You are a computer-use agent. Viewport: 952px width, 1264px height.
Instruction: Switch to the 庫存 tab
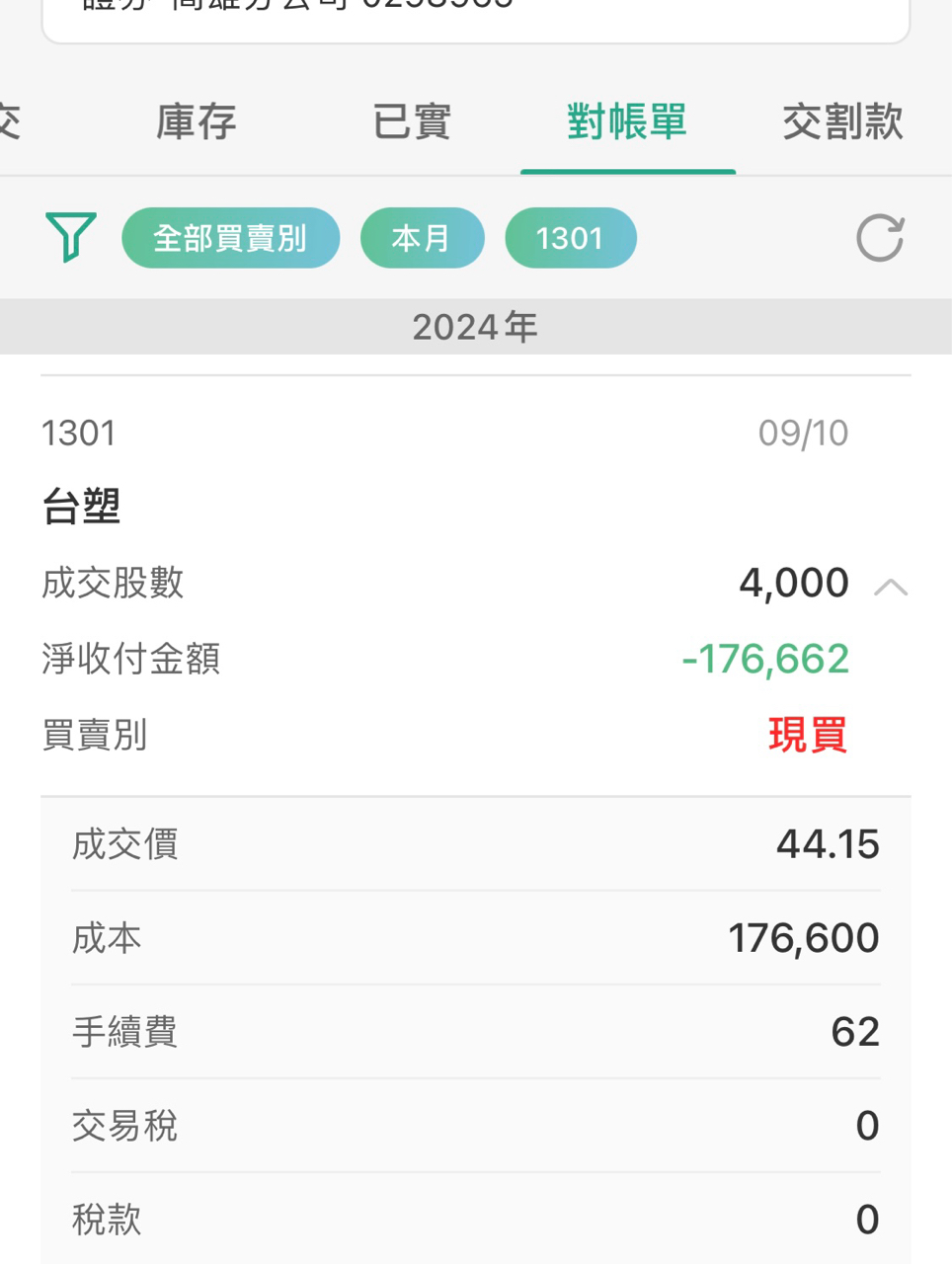tap(196, 122)
